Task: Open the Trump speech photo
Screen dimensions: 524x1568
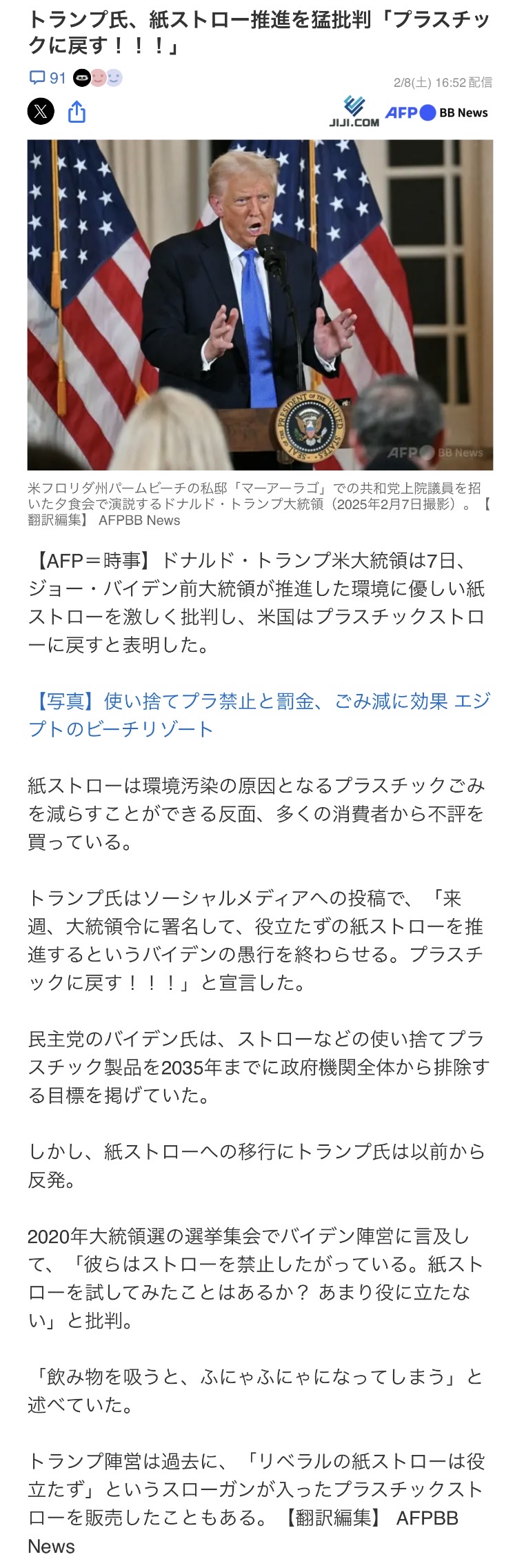Action: pos(260,304)
